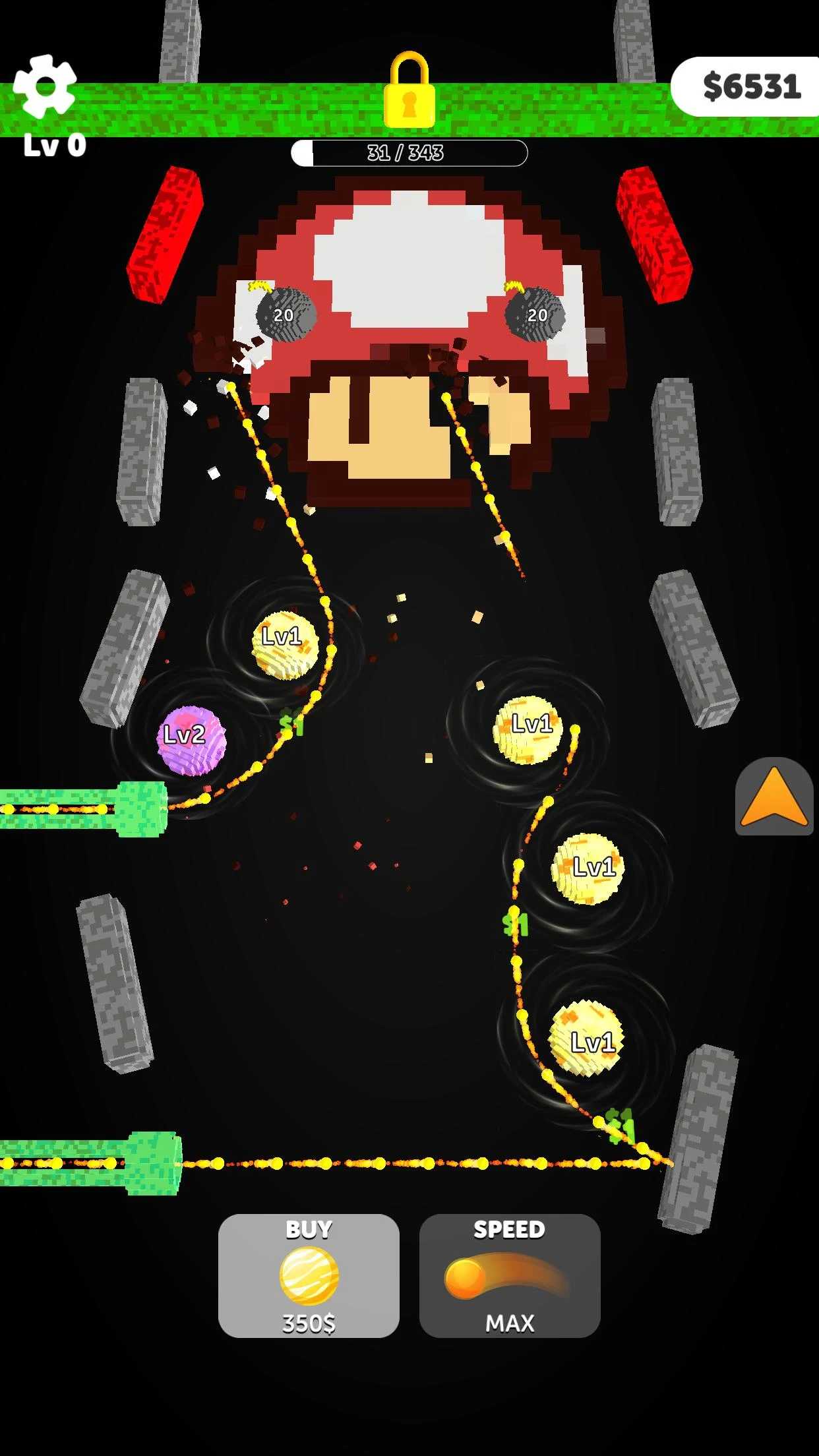819x1456 pixels.
Task: Open the settings gear
Action: 45,86
